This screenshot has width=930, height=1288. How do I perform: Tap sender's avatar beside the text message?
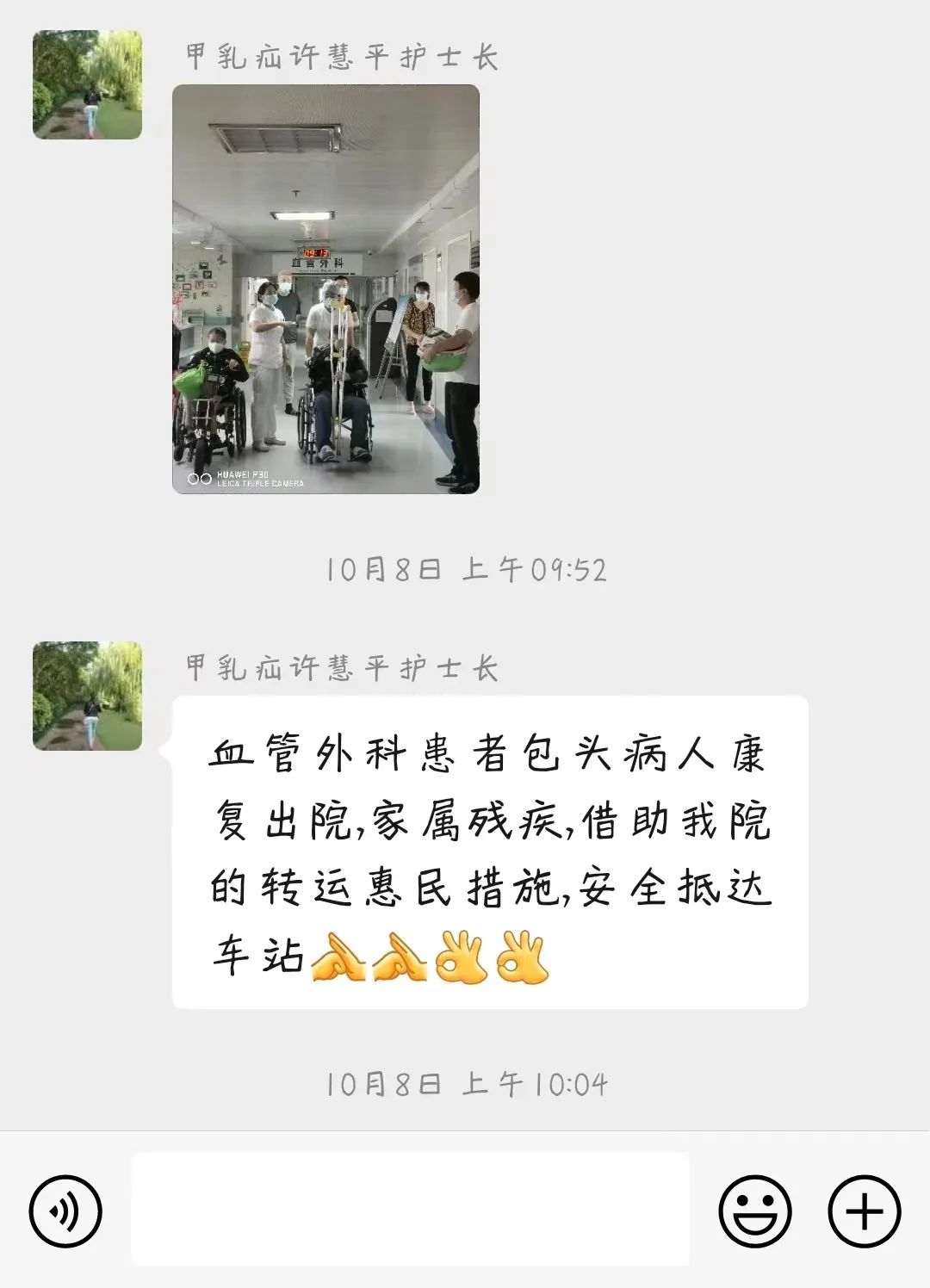[87, 696]
